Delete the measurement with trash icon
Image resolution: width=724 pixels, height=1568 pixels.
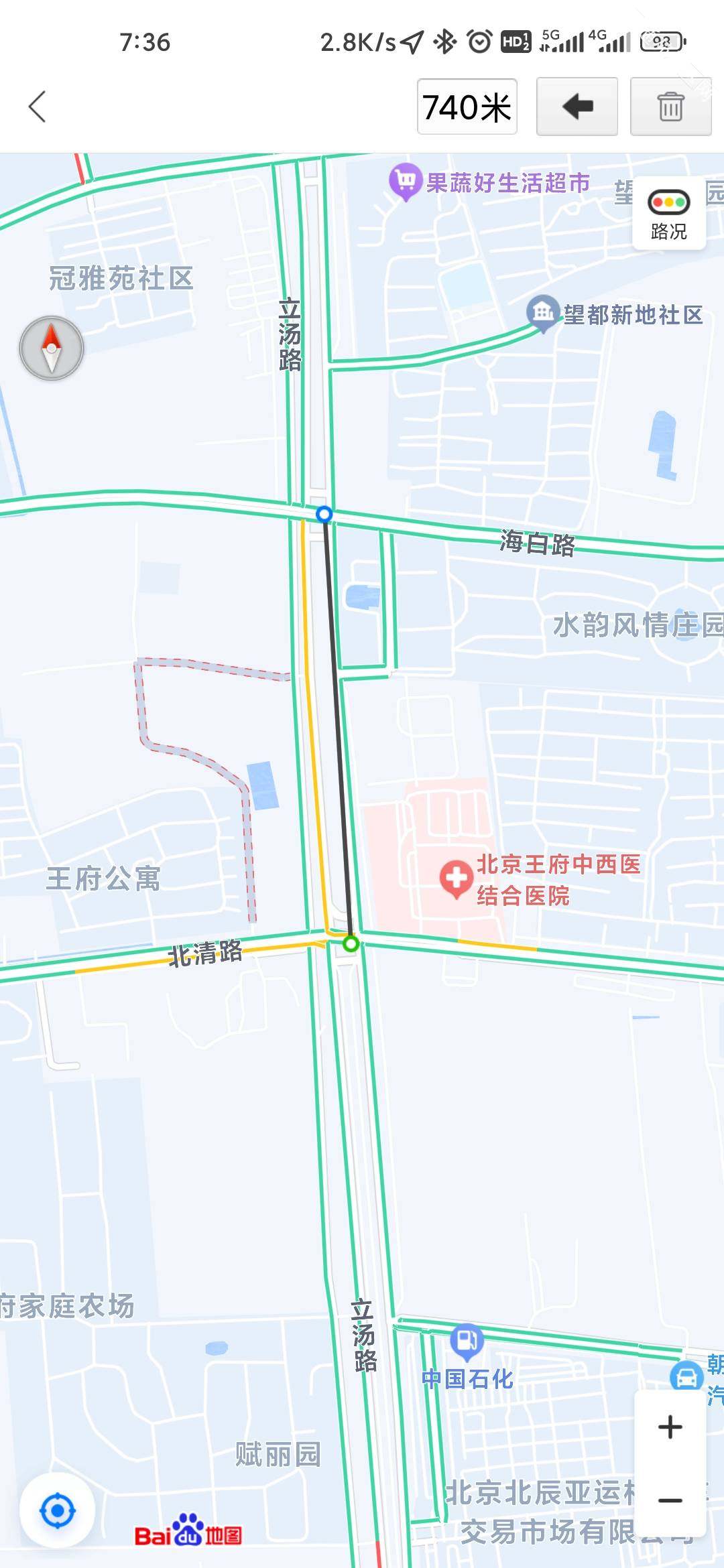tap(670, 107)
